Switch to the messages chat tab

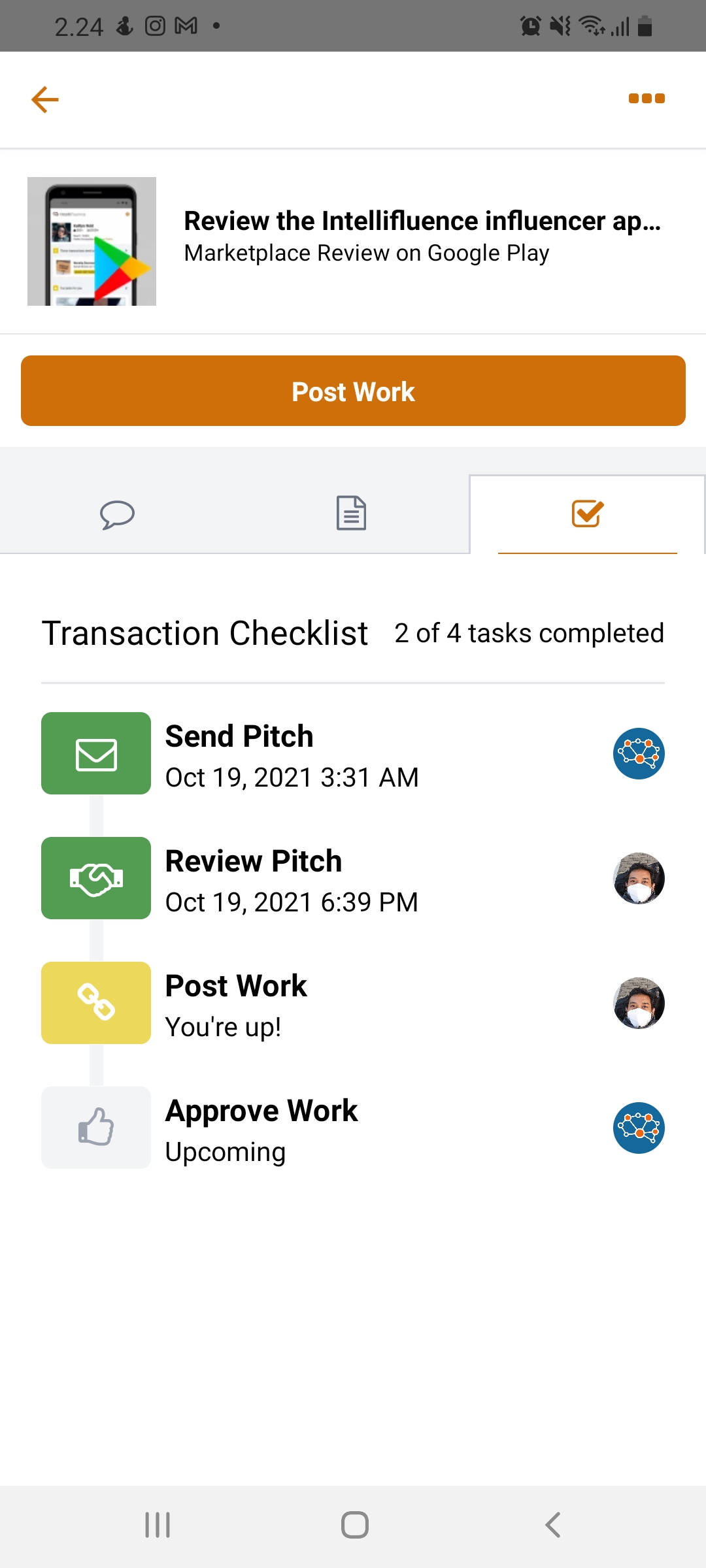[x=118, y=514]
